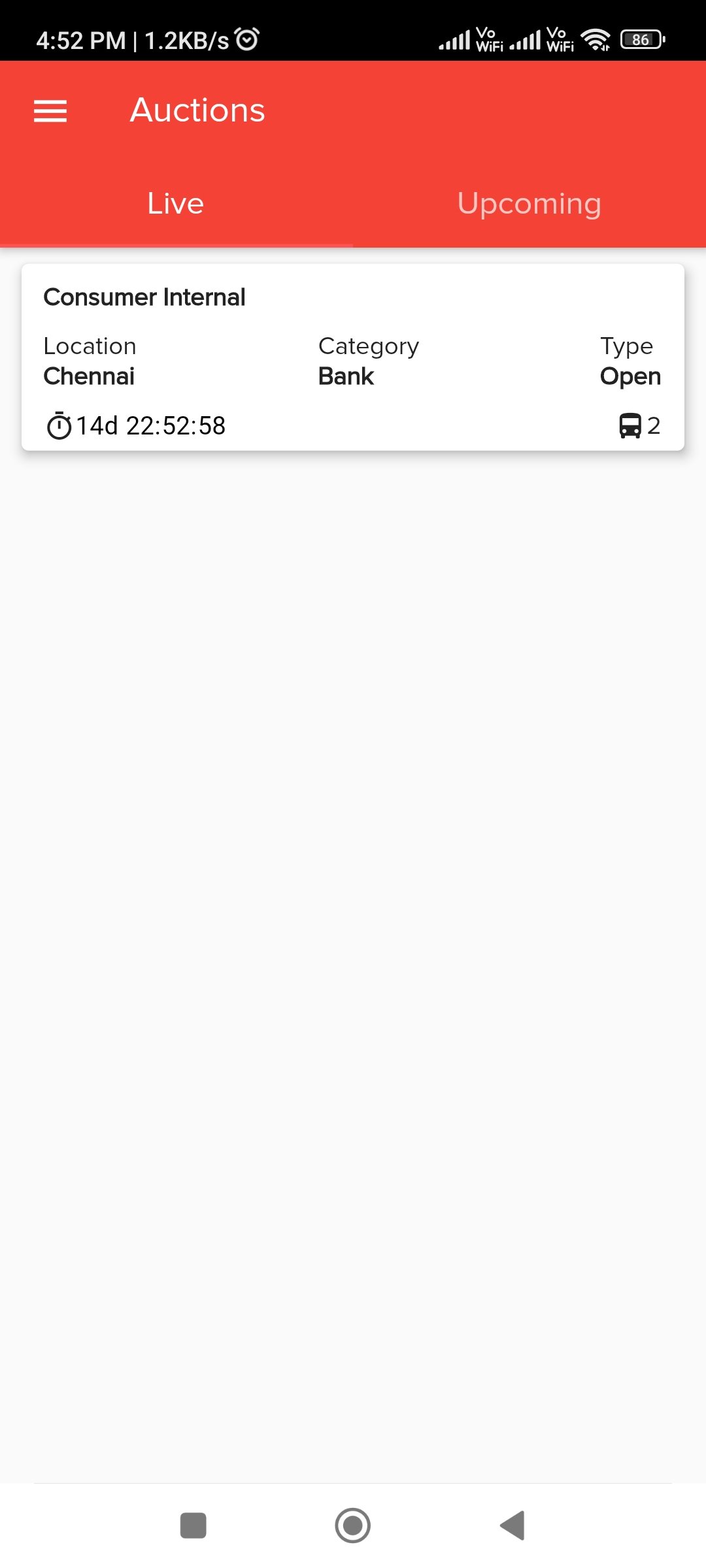Switch to the Upcoming auctions tab
The width and height of the screenshot is (706, 1568).
529,204
